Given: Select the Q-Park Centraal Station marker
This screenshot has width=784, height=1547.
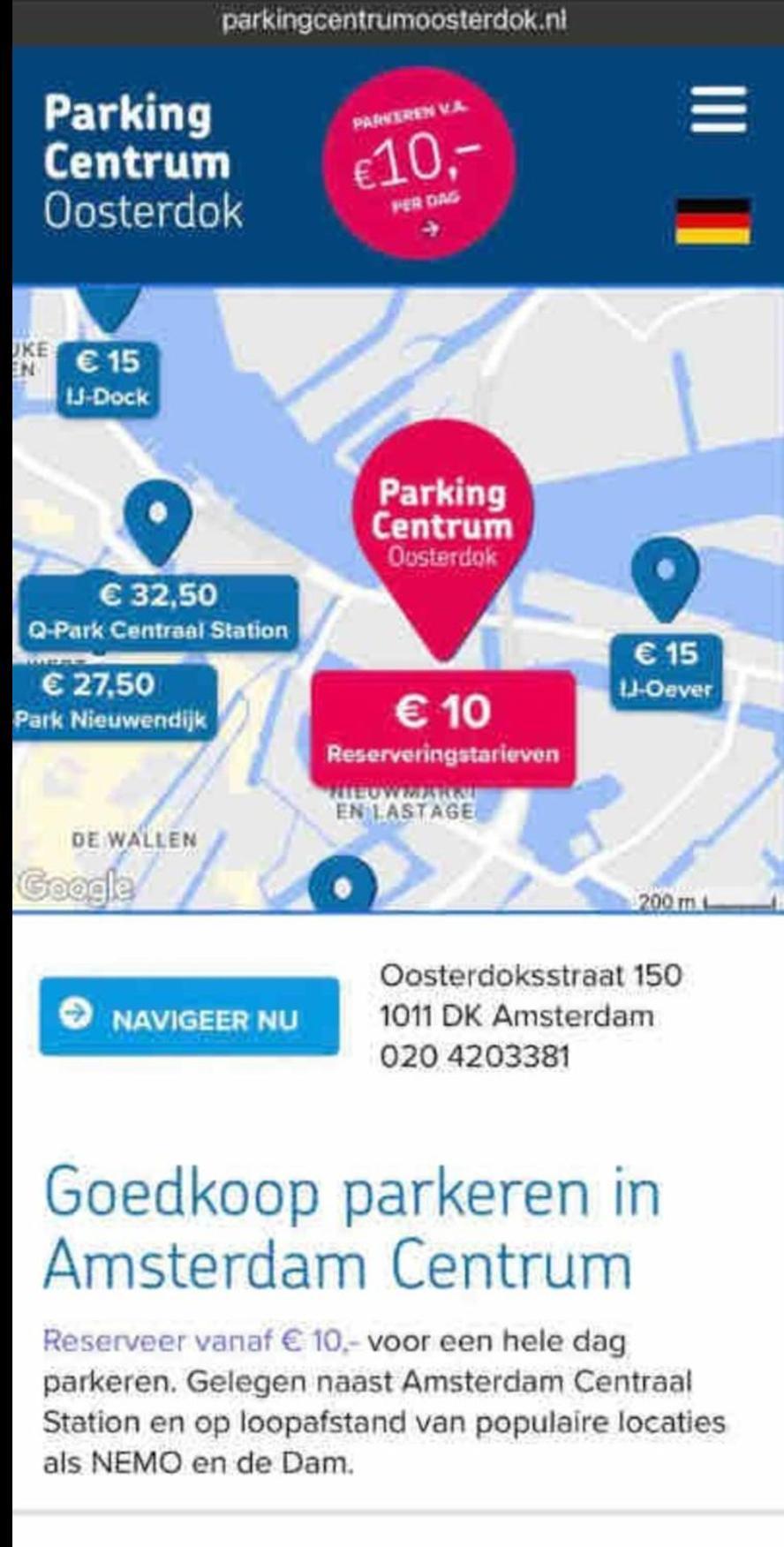Looking at the screenshot, I should coord(158,610).
